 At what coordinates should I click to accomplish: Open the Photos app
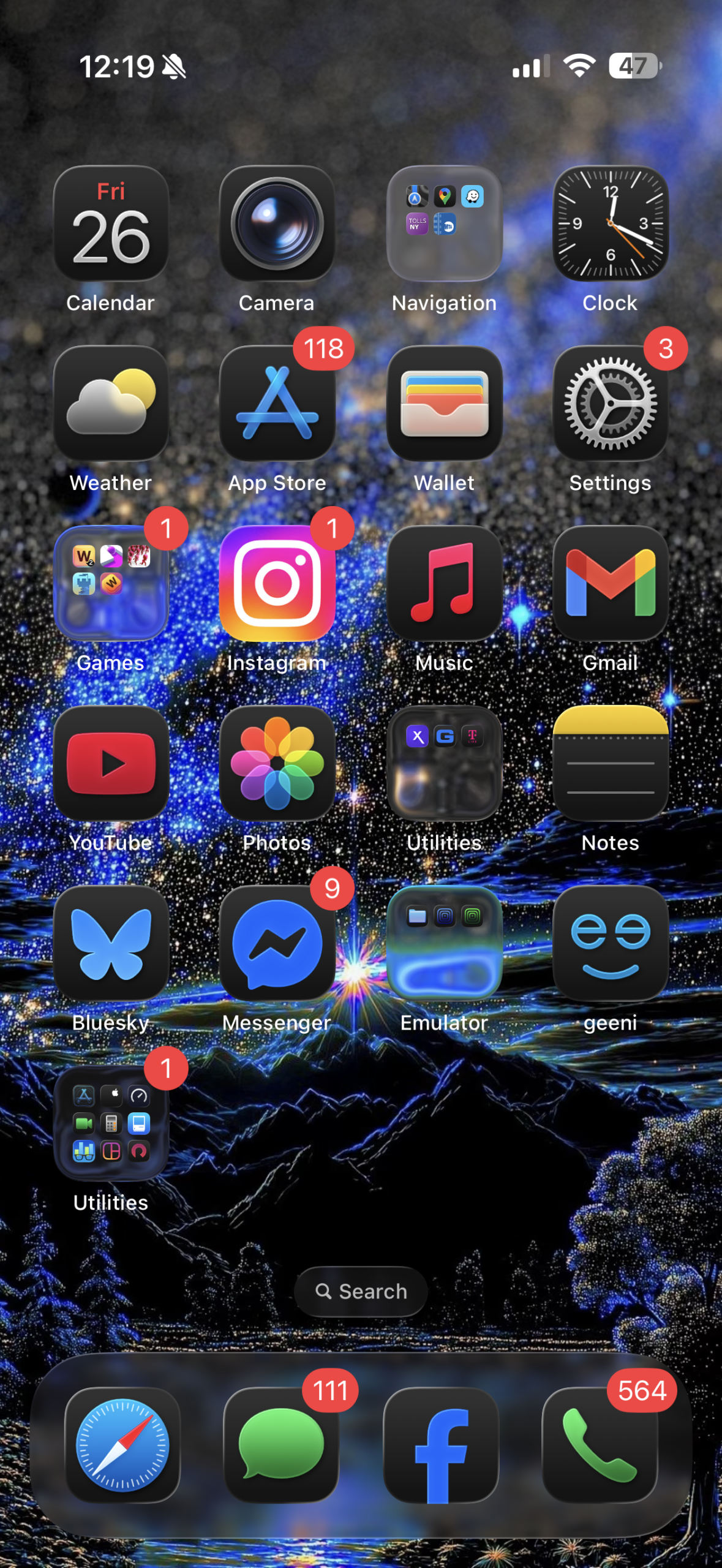pos(277,764)
